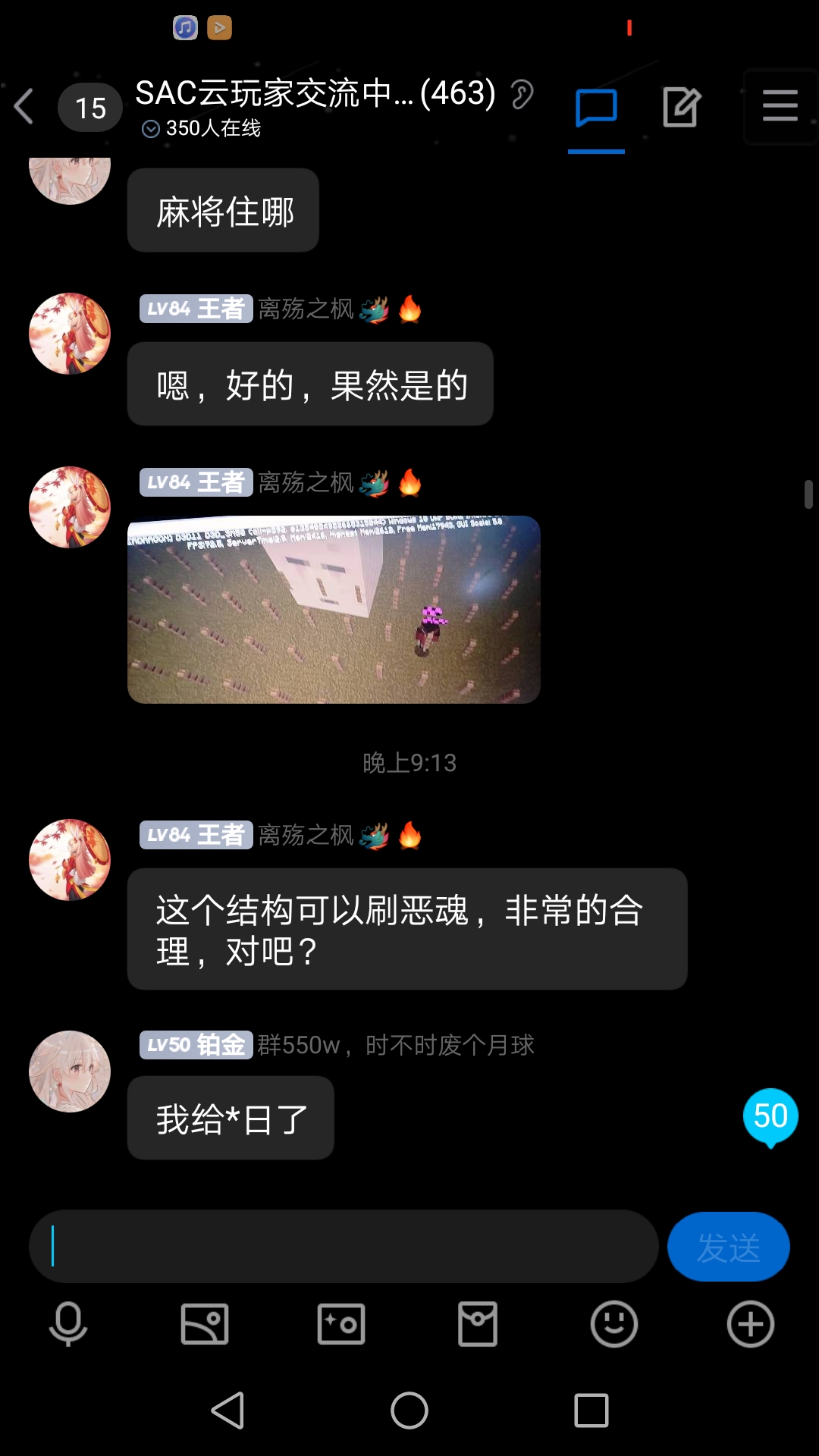This screenshot has height=1456, width=819.
Task: Open the avatar of 群550w user
Action: click(70, 1072)
